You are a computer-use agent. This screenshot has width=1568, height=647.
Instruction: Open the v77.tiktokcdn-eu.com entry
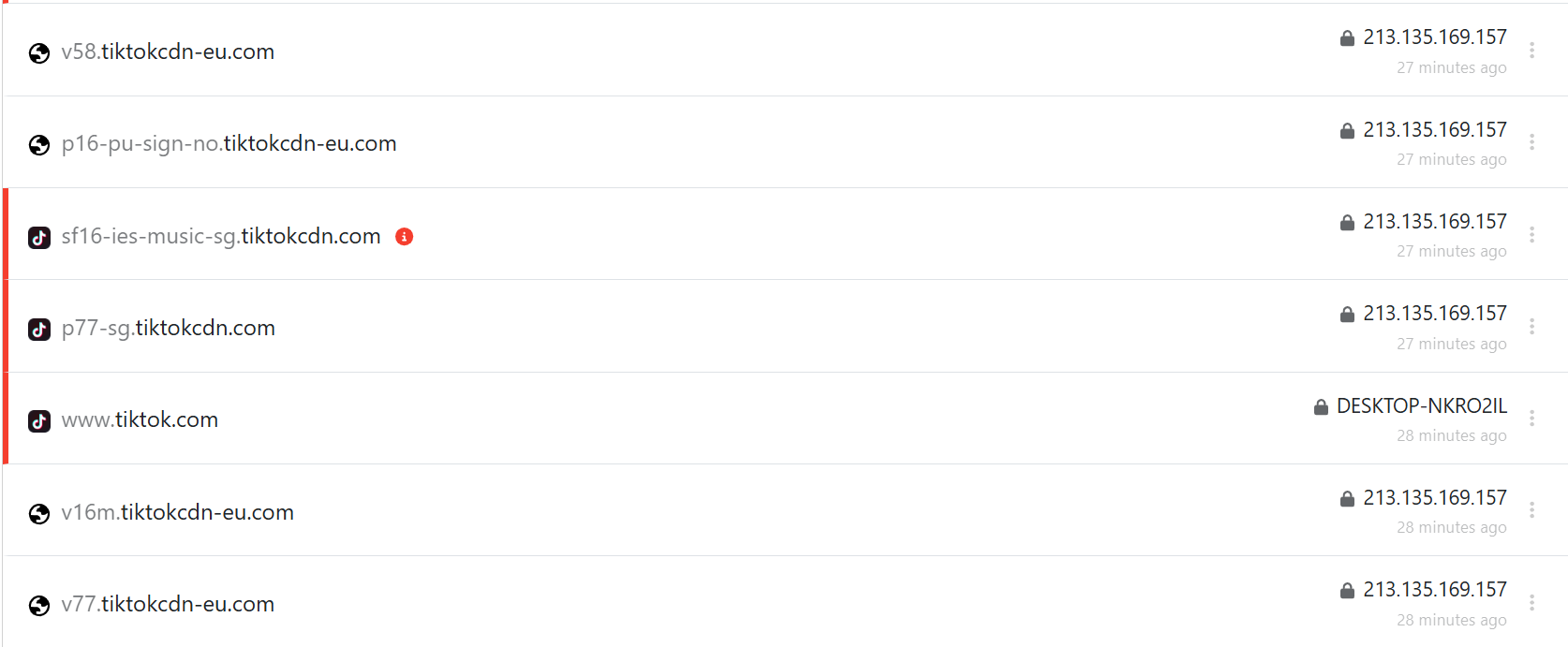click(x=168, y=604)
